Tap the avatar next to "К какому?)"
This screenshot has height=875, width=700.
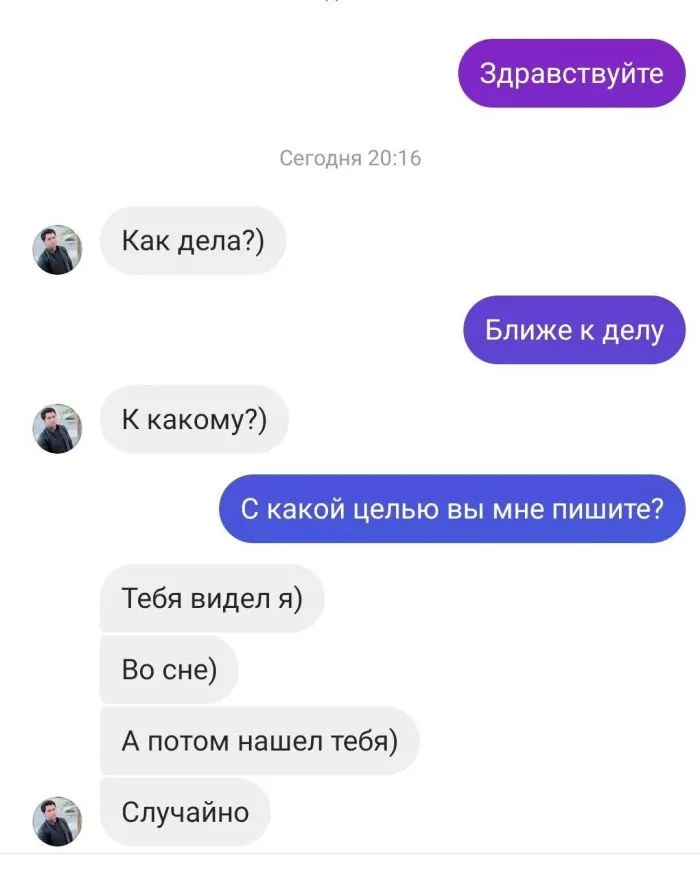coord(57,429)
